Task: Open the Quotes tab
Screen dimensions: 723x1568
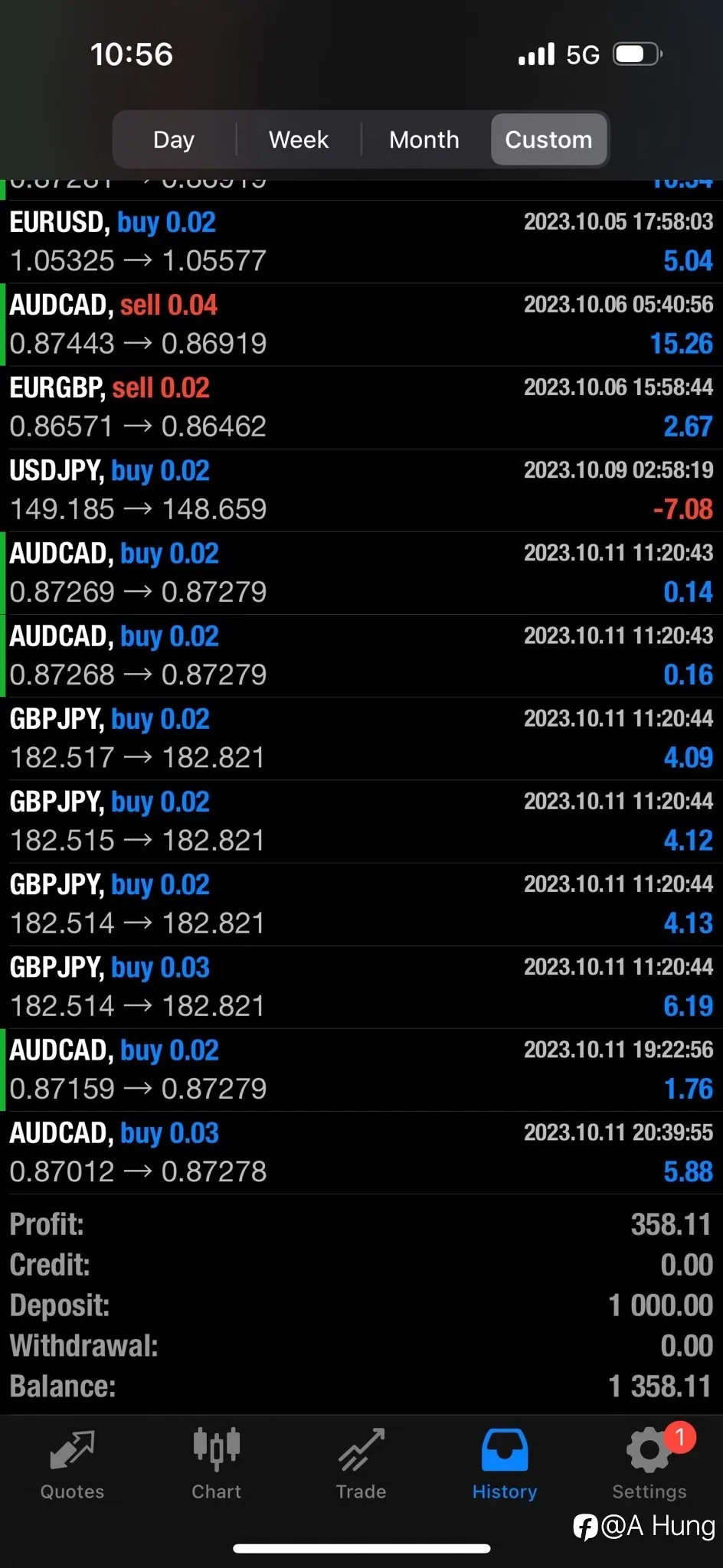Action: 72,1464
